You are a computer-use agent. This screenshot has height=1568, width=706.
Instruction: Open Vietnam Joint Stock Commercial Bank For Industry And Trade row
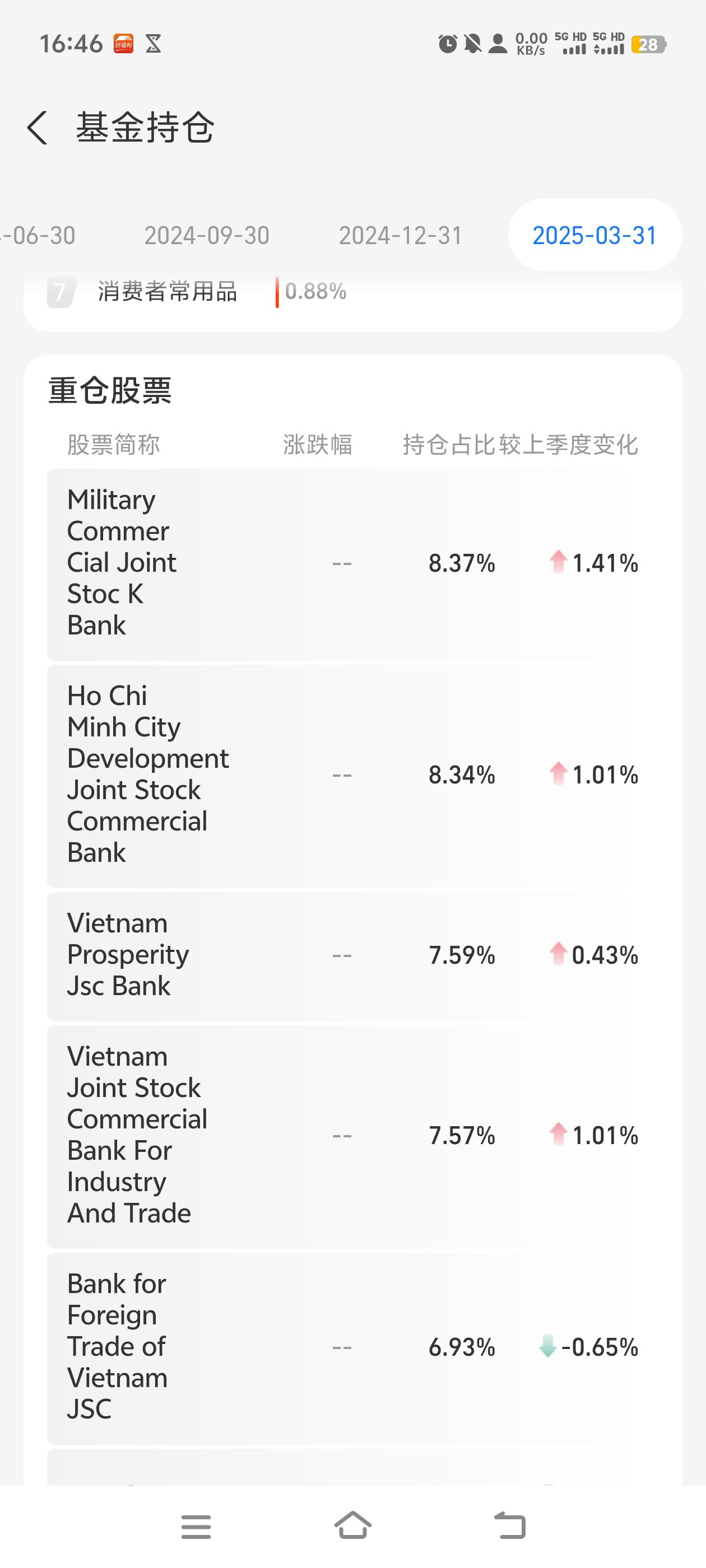[x=352, y=1136]
